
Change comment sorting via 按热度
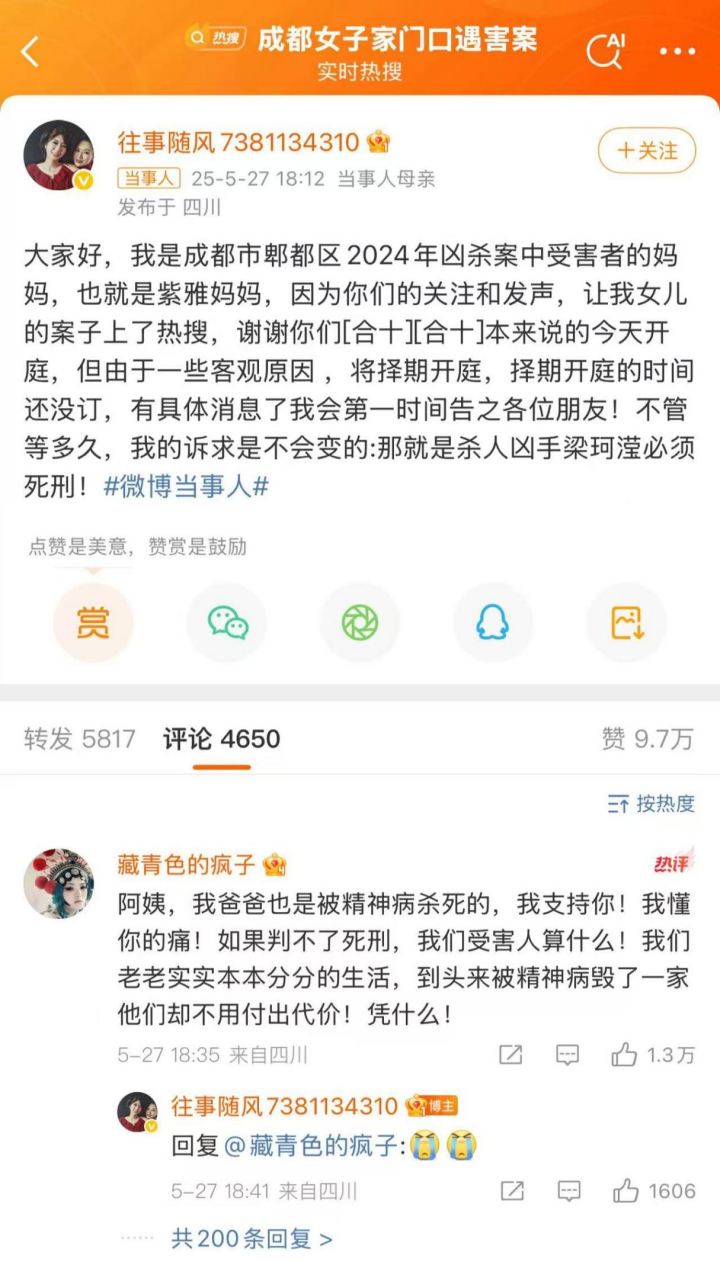pyautogui.click(x=651, y=803)
